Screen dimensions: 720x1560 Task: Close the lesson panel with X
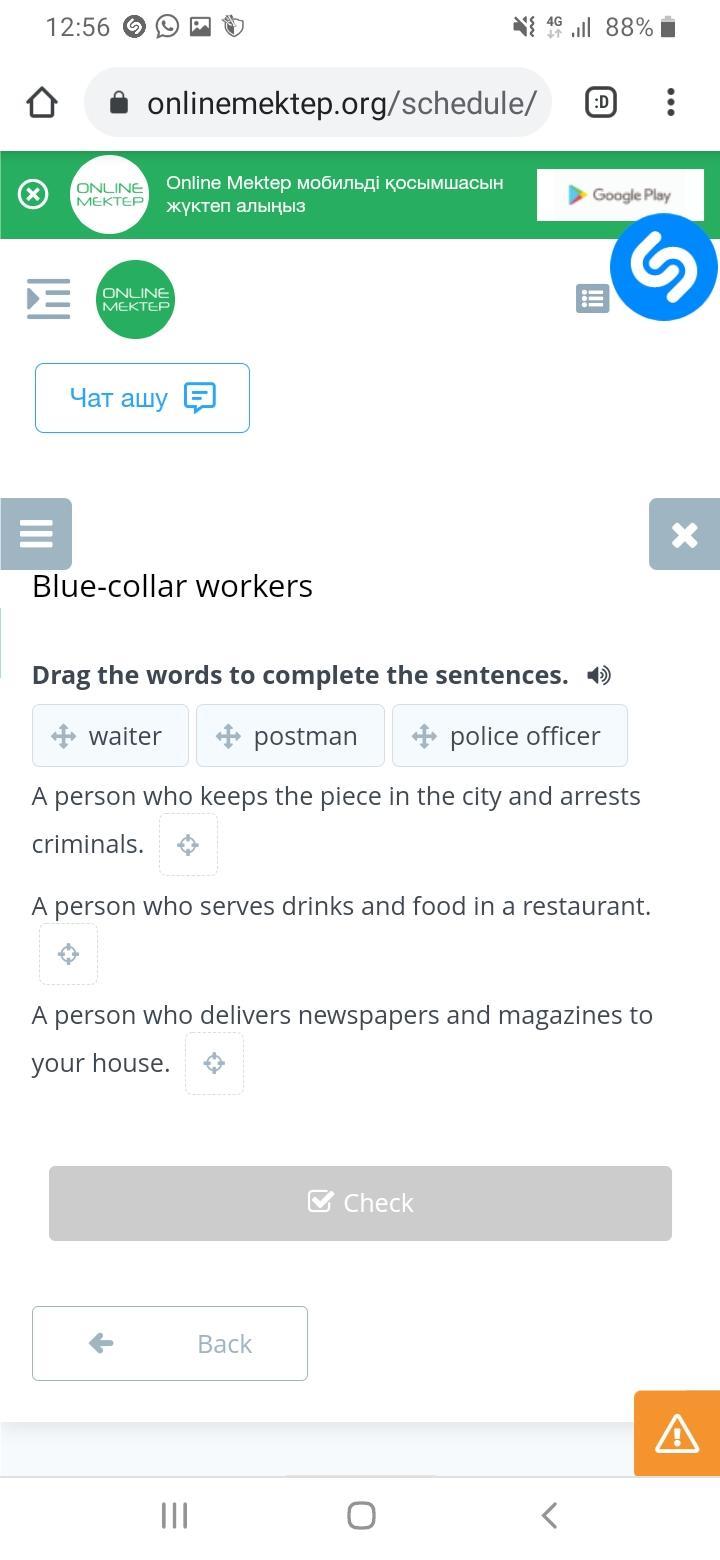pyautogui.click(x=685, y=535)
